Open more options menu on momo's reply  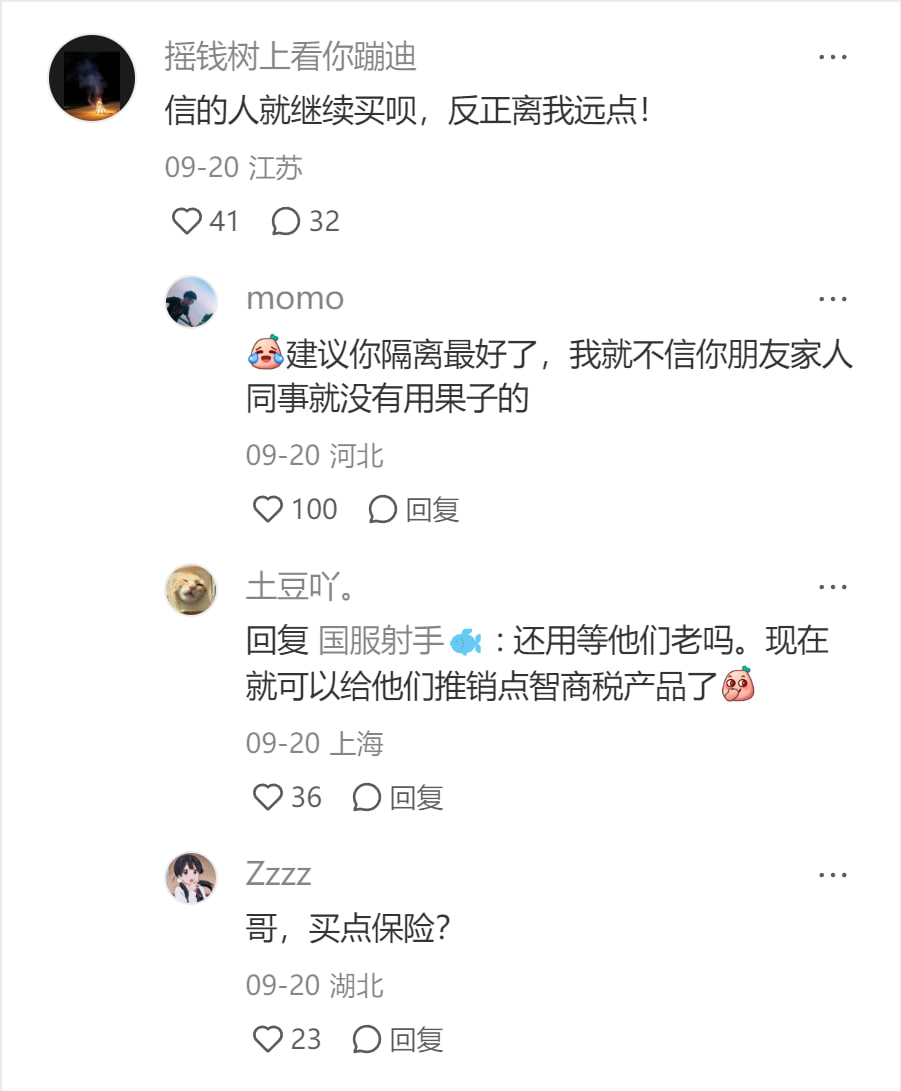831,297
